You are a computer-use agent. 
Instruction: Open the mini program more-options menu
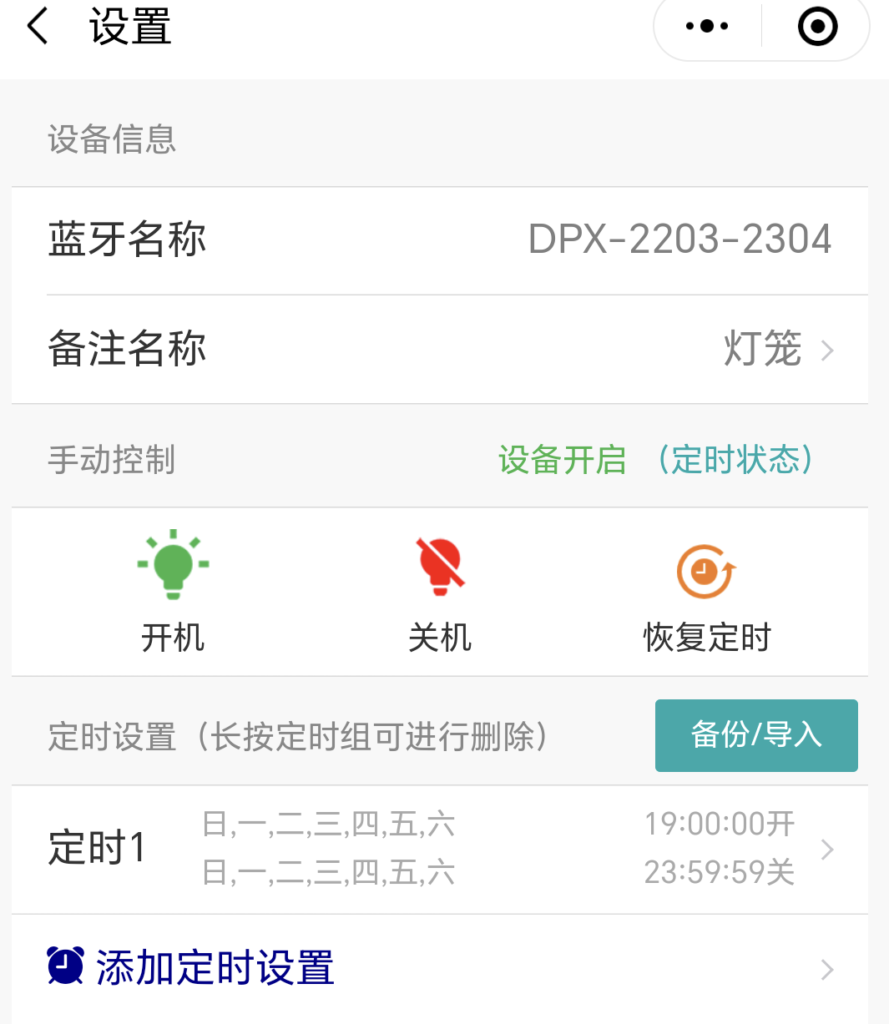click(x=707, y=27)
